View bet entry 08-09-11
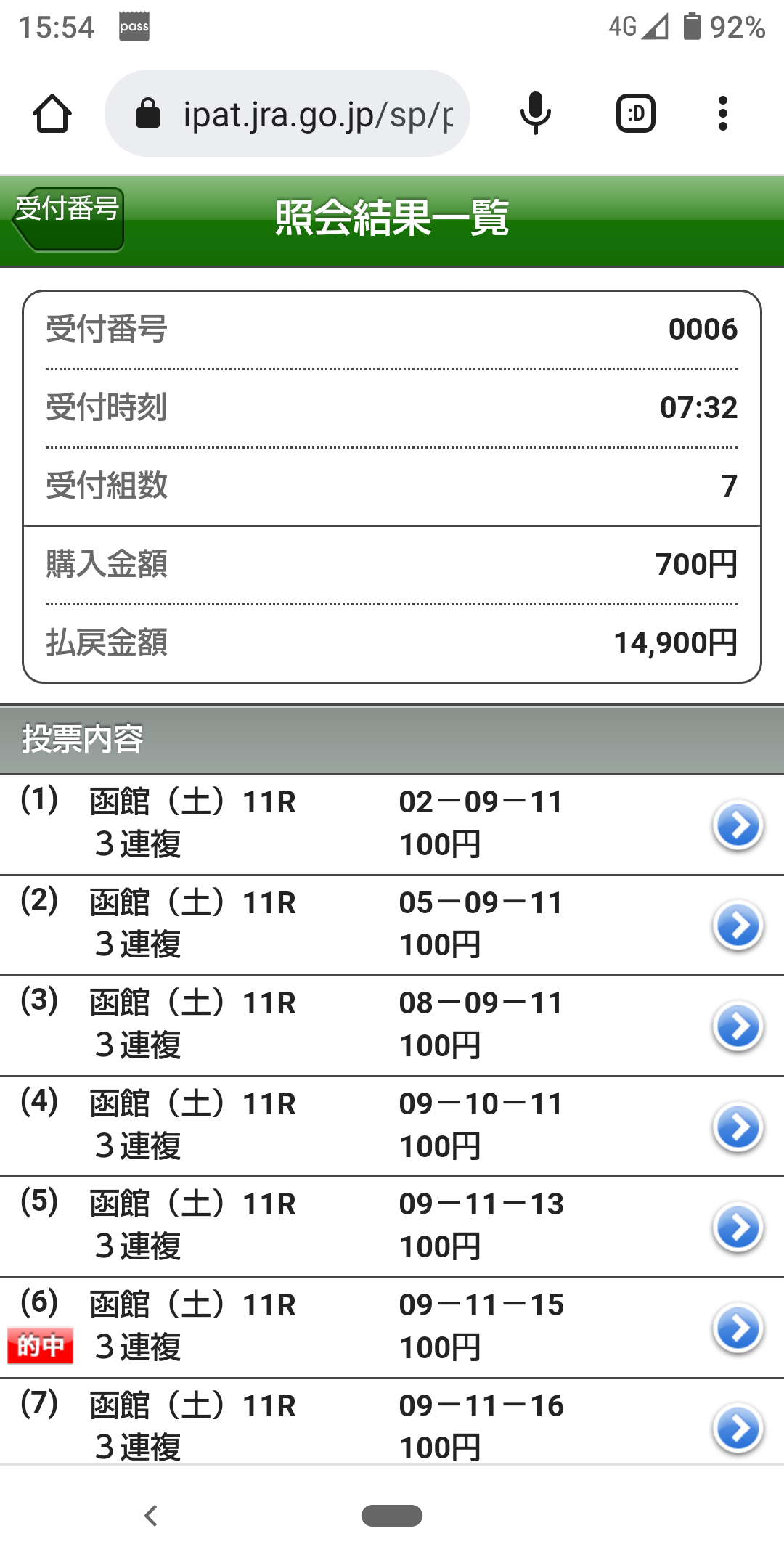 [x=738, y=1026]
